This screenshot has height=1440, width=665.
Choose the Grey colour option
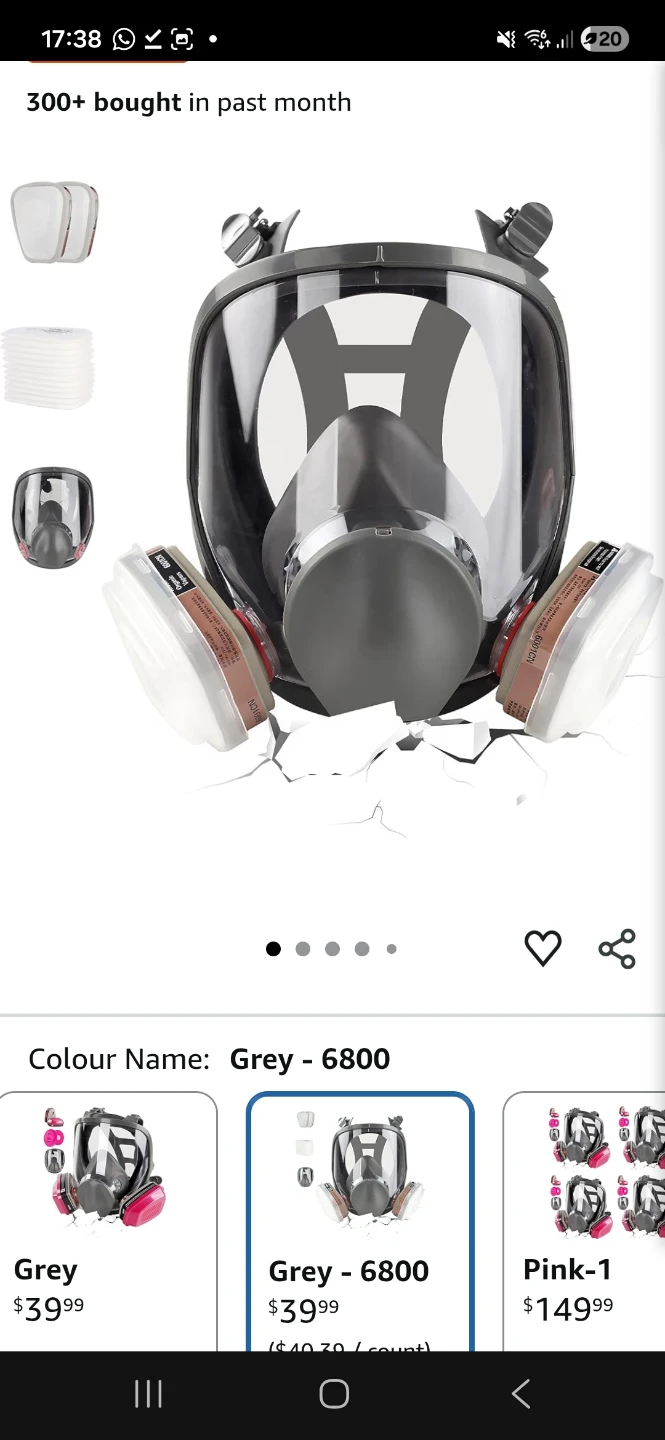(107, 1221)
